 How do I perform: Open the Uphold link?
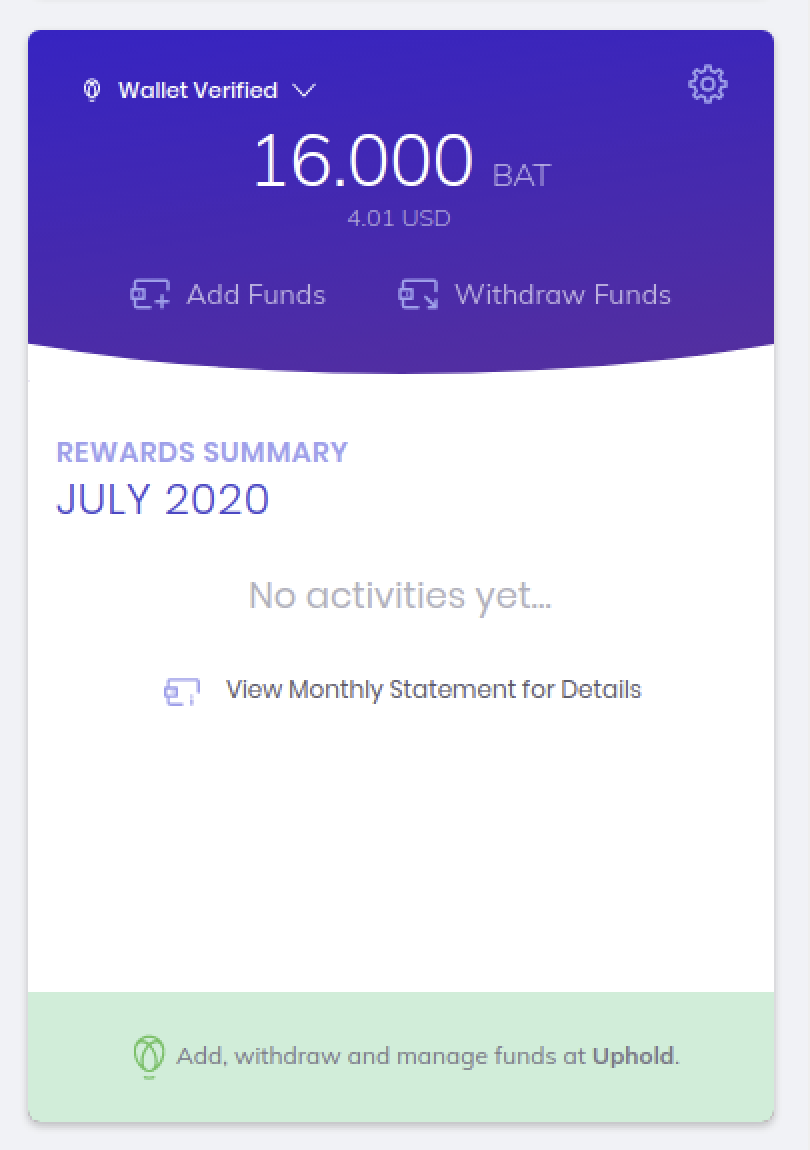[633, 1055]
